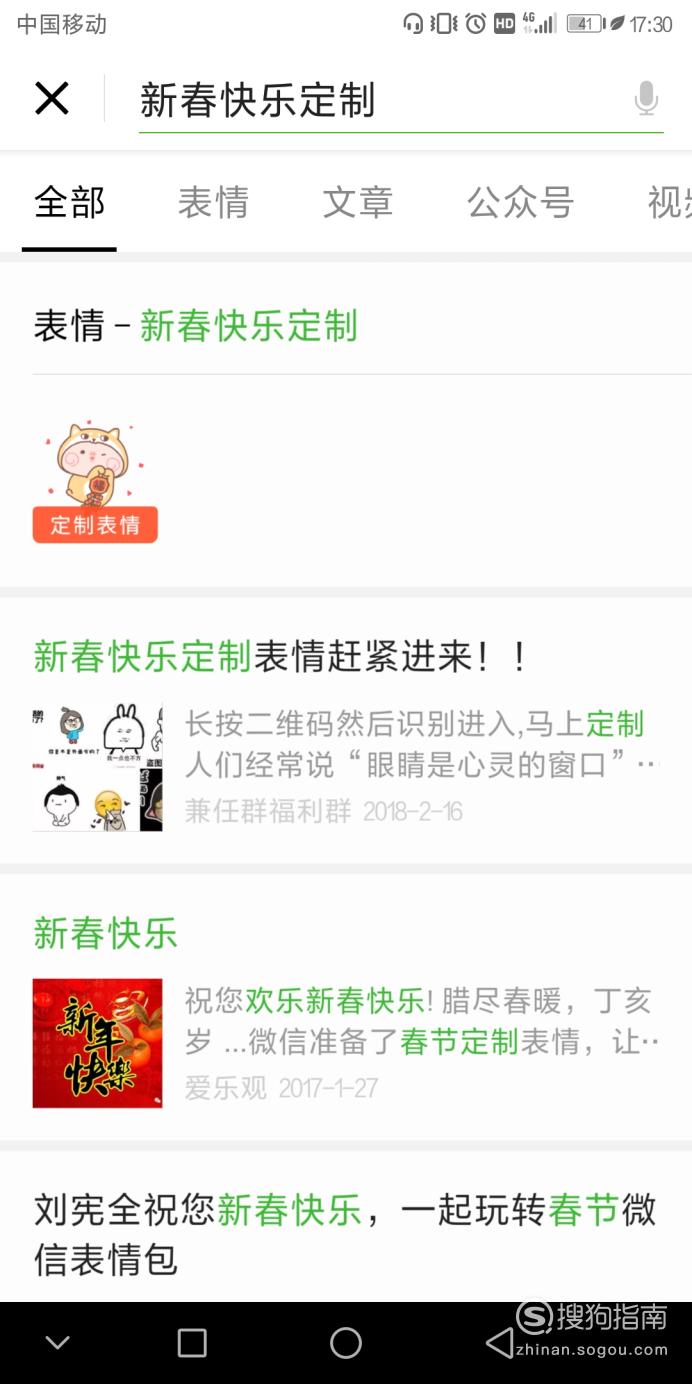Switch to the 表情 tab

[213, 203]
